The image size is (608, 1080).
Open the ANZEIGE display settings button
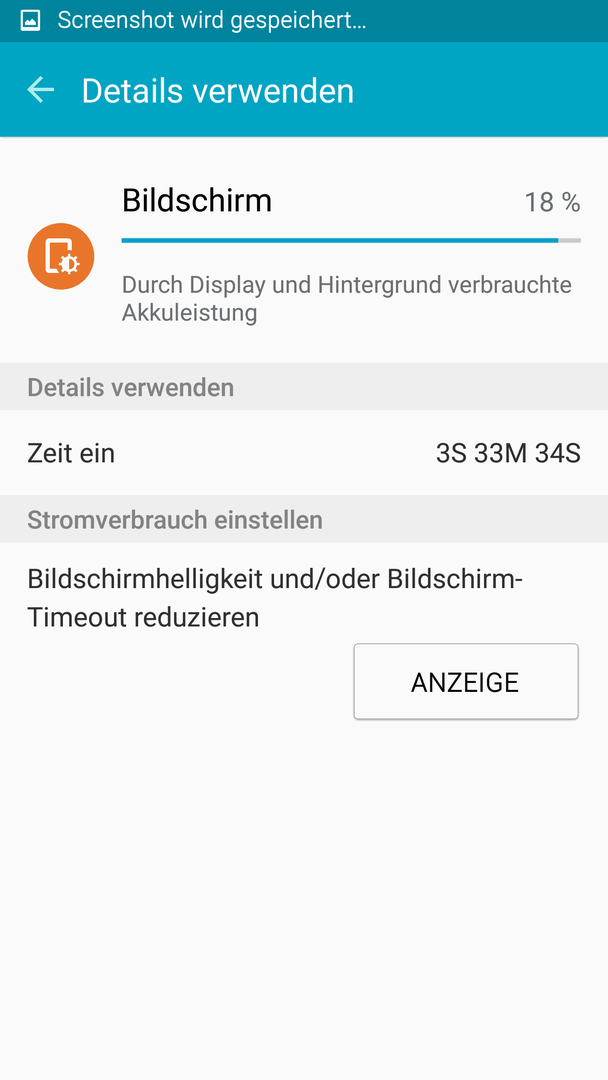(x=465, y=682)
